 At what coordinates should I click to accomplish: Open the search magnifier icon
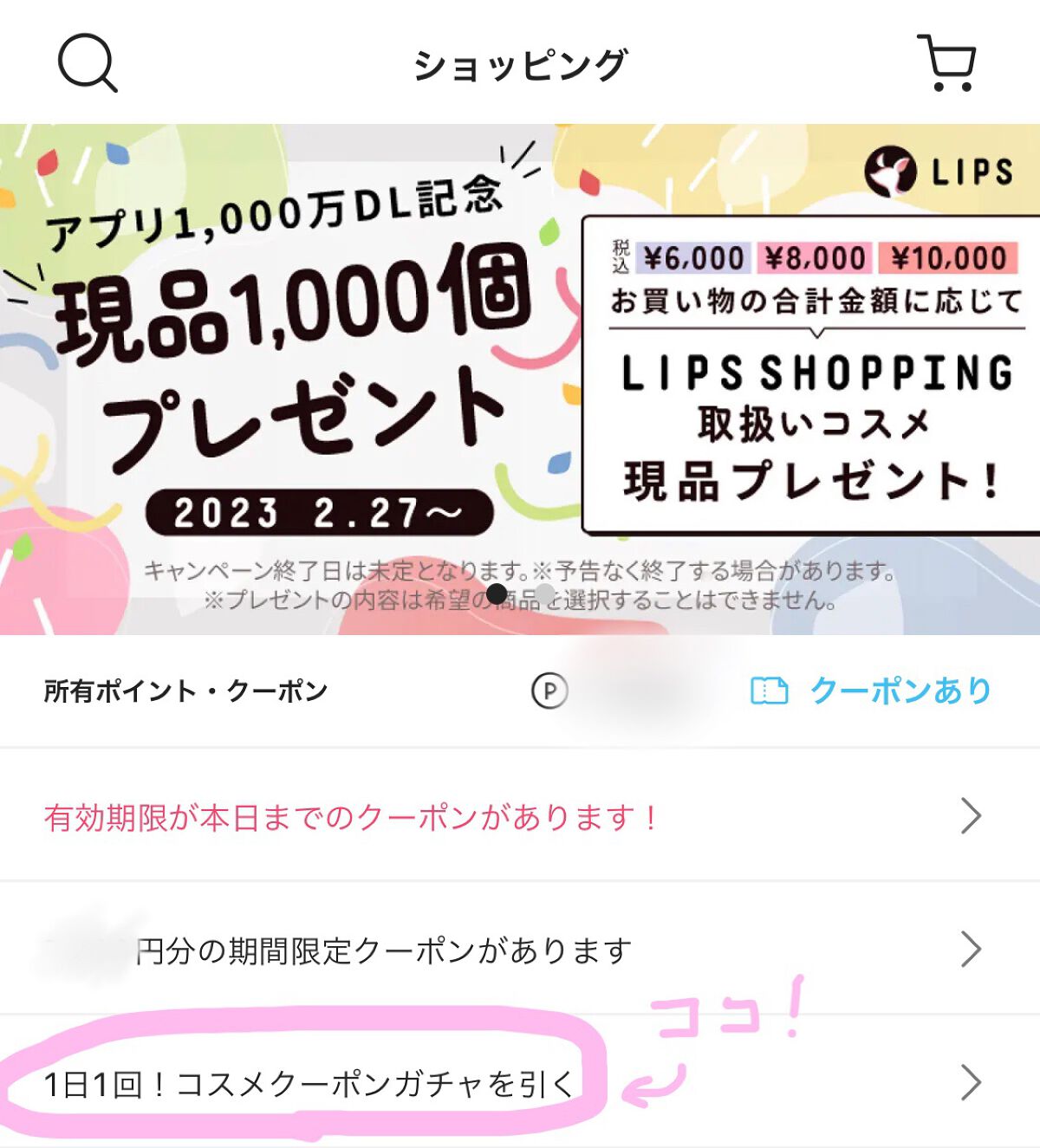point(88,63)
